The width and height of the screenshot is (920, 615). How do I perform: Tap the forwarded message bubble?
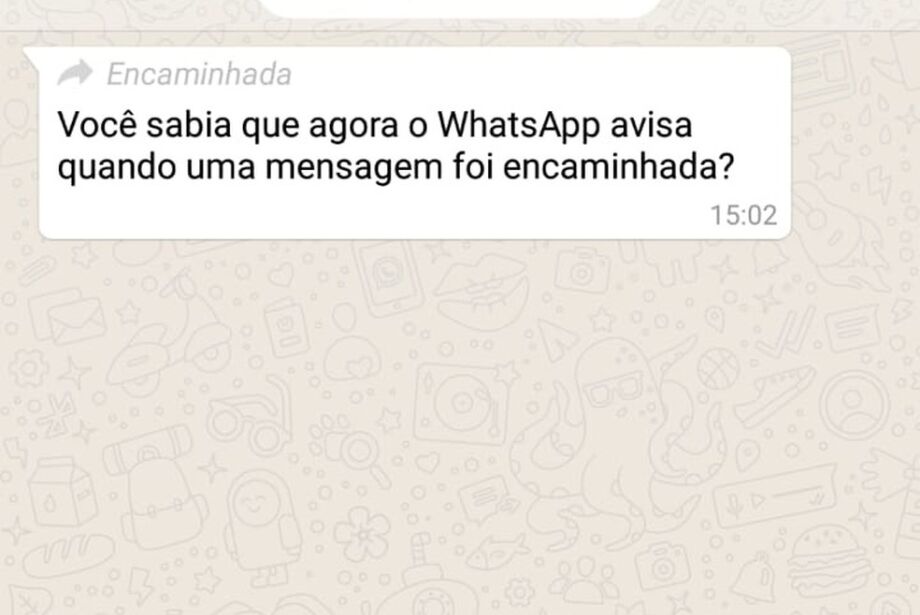click(414, 145)
